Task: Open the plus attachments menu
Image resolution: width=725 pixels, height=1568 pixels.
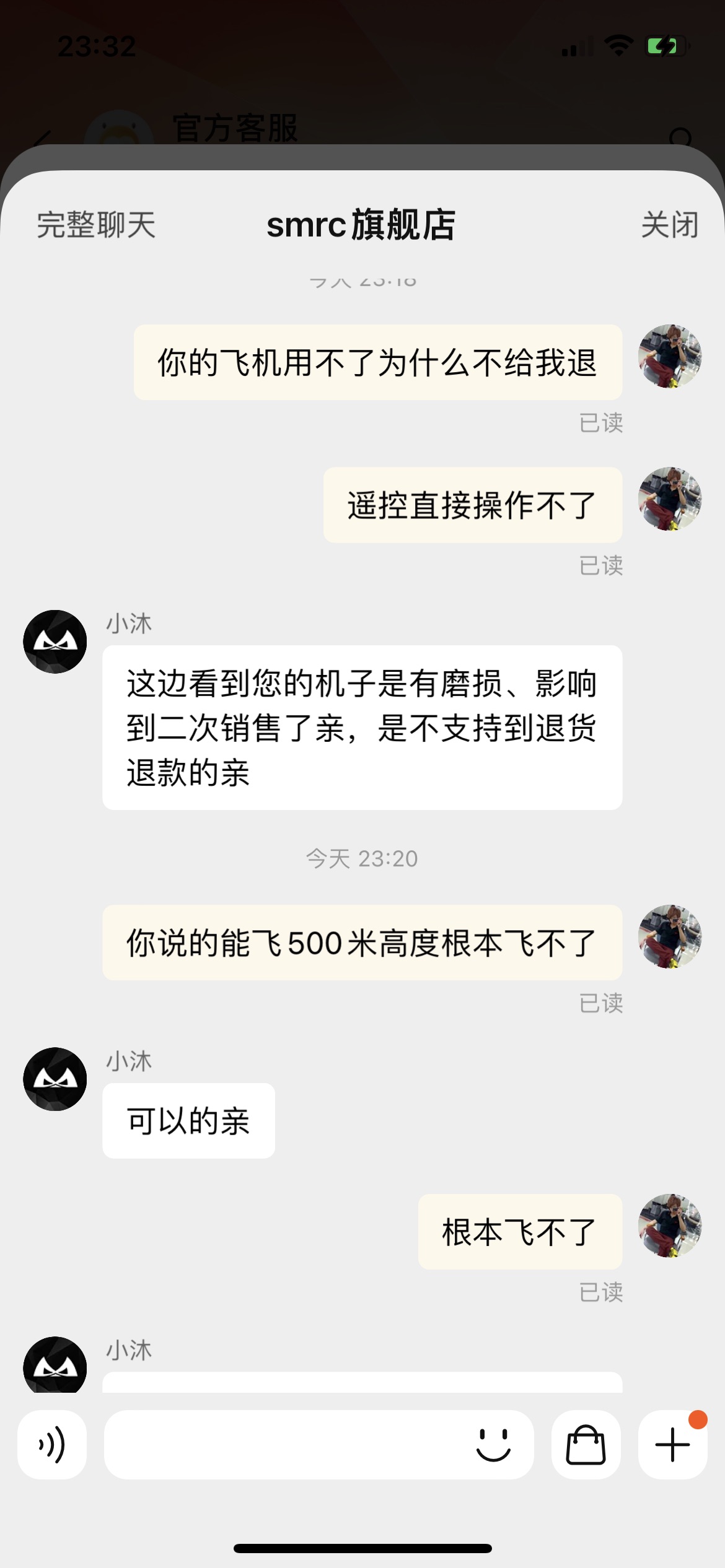Action: 673,1445
